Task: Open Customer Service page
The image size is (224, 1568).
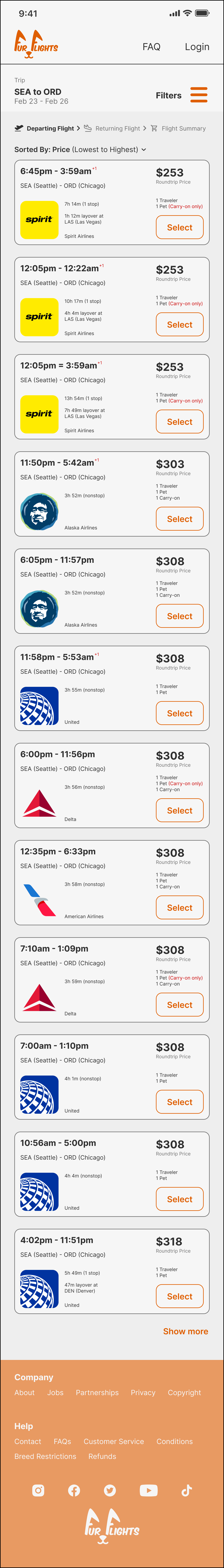Action: (113, 1441)
